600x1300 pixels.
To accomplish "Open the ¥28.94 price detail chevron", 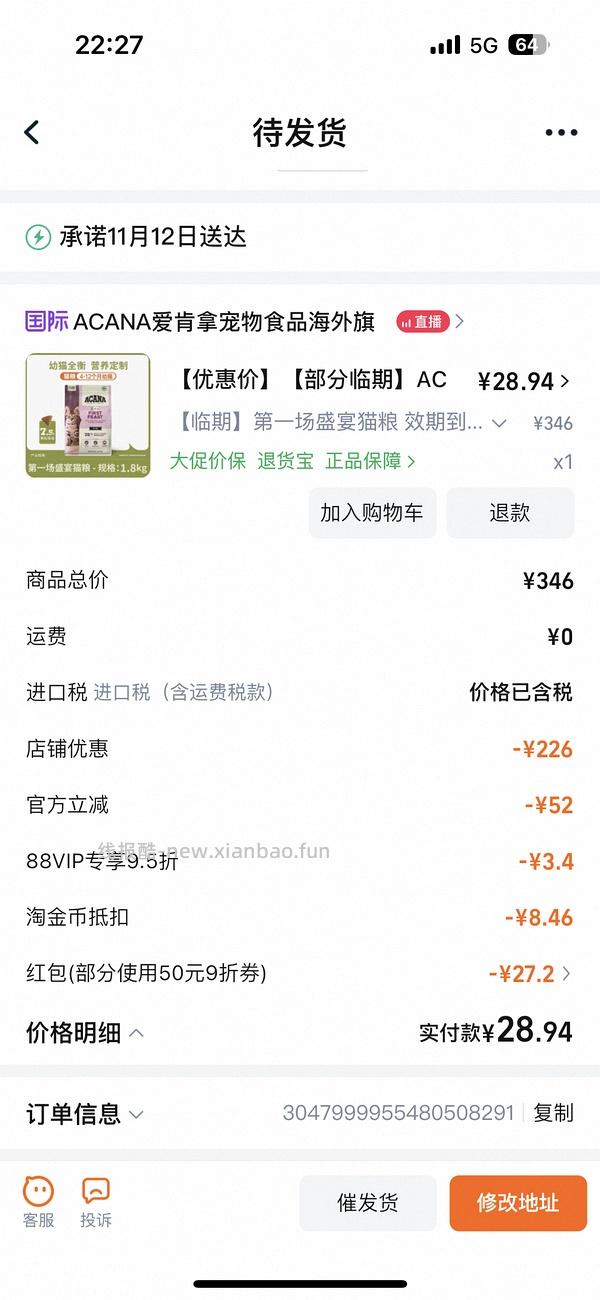I will coord(565,381).
